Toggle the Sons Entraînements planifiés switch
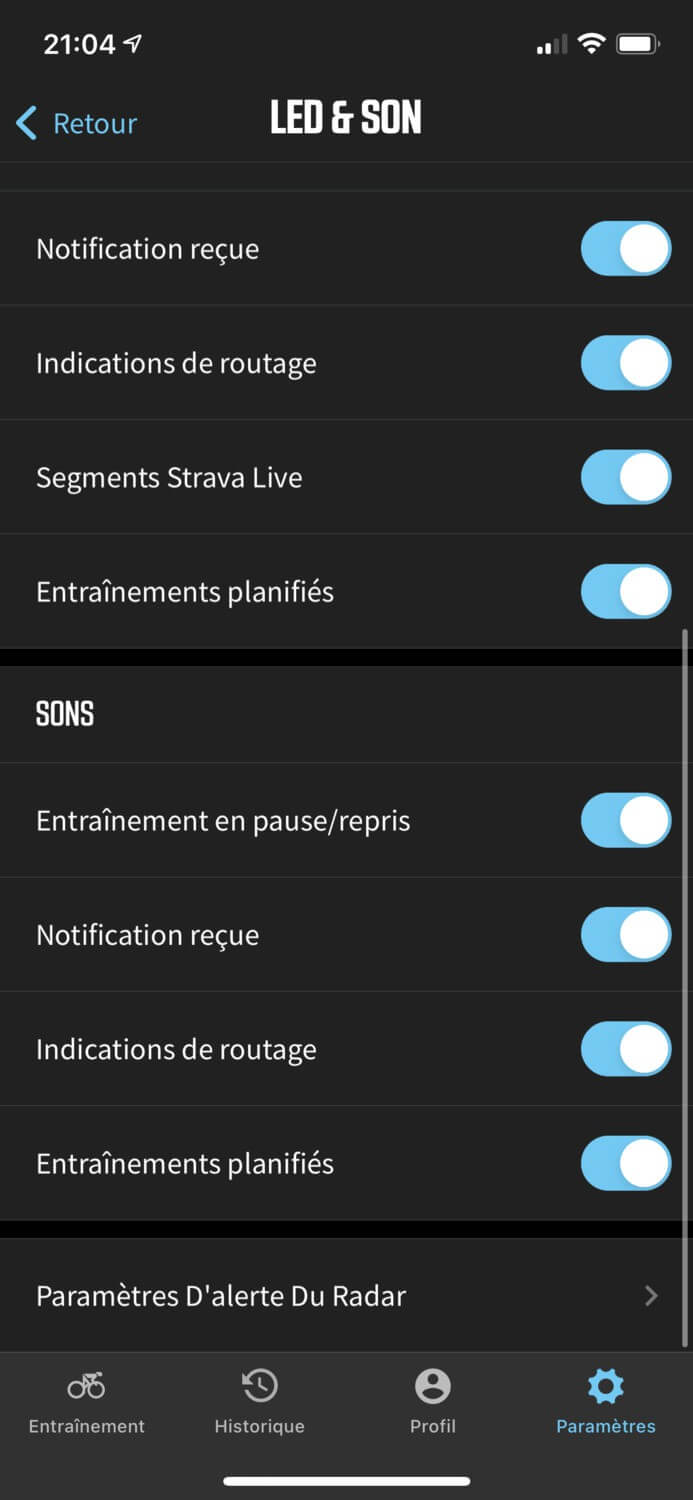 pos(626,1163)
